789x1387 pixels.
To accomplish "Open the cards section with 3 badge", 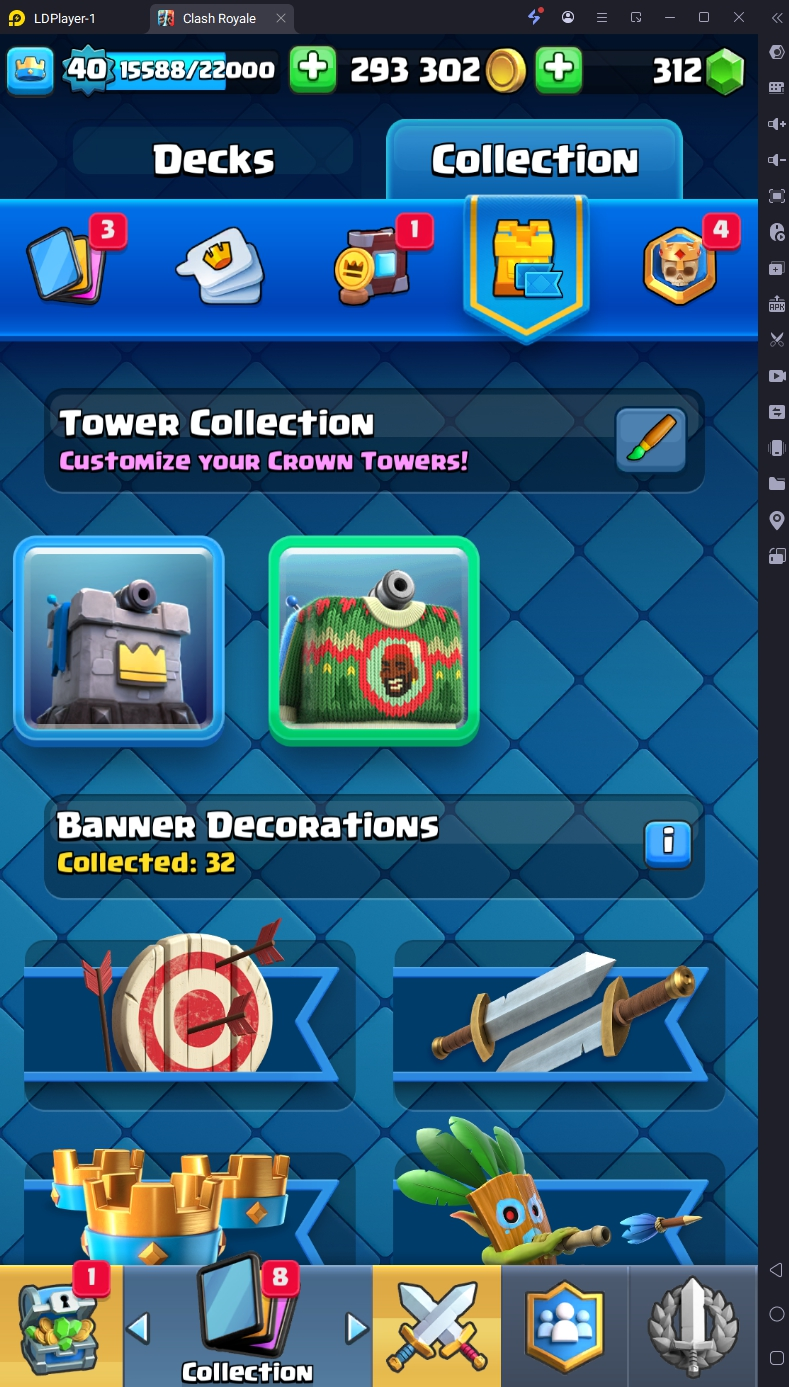I will click(x=68, y=264).
